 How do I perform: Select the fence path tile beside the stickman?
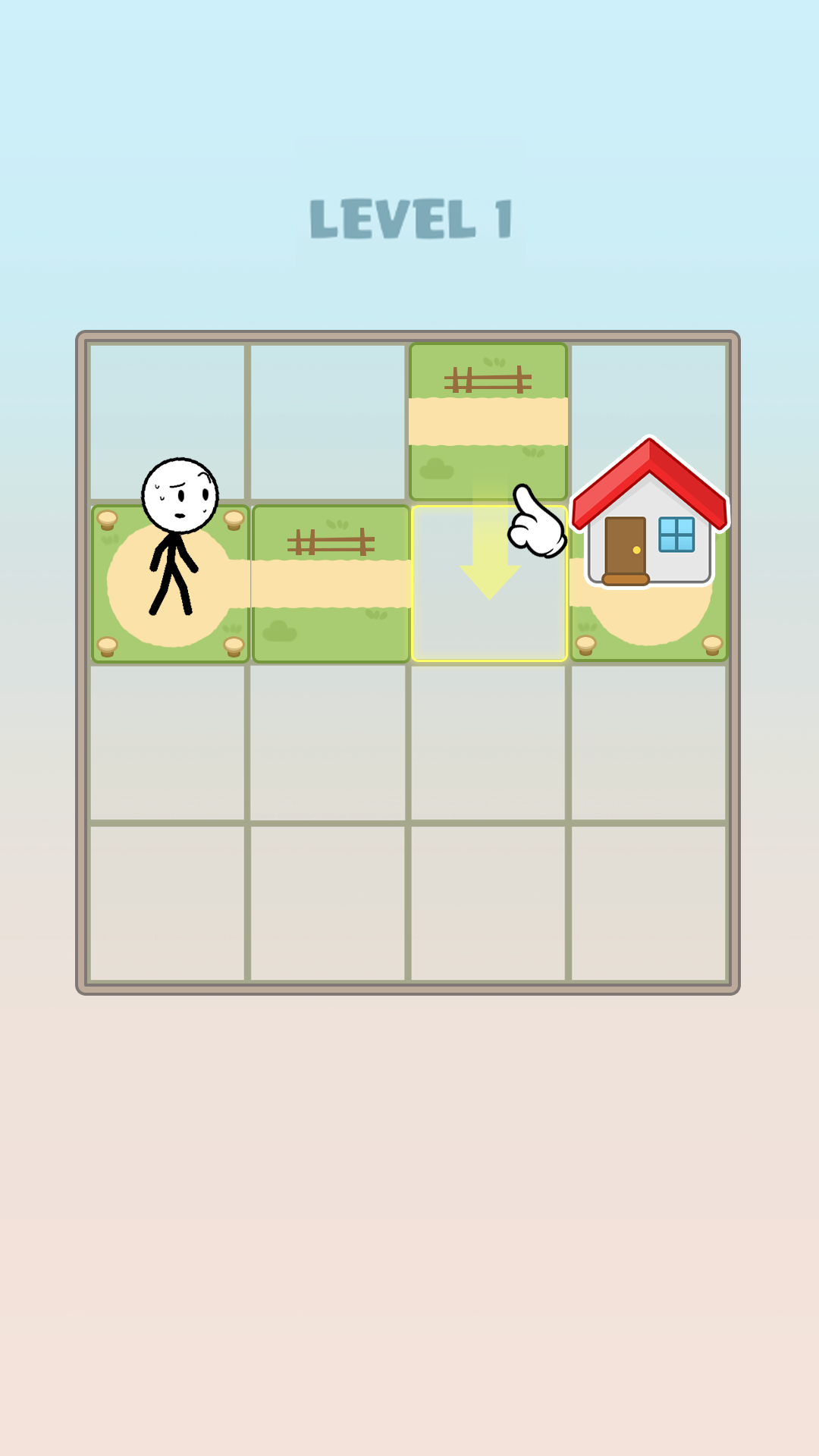pyautogui.click(x=331, y=583)
